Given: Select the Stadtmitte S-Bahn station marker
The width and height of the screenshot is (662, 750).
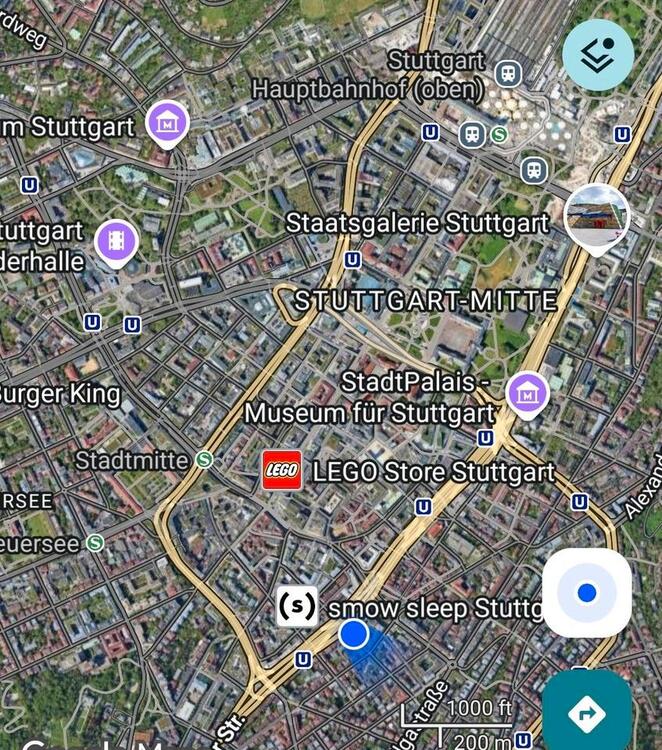Looking at the screenshot, I should click(x=205, y=460).
